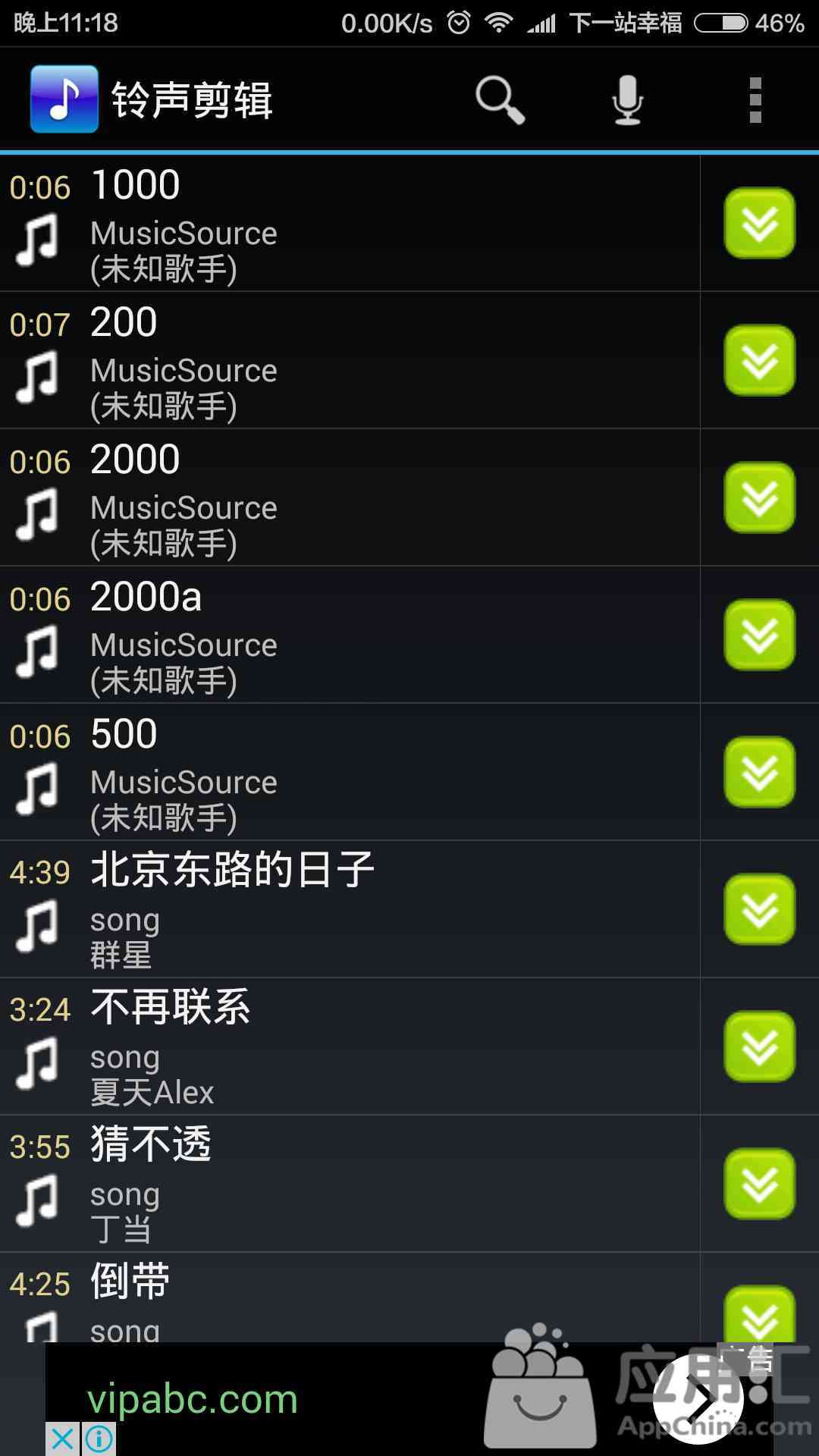The image size is (819, 1456).
Task: Open the 1000 ringtone row
Action: point(350,224)
